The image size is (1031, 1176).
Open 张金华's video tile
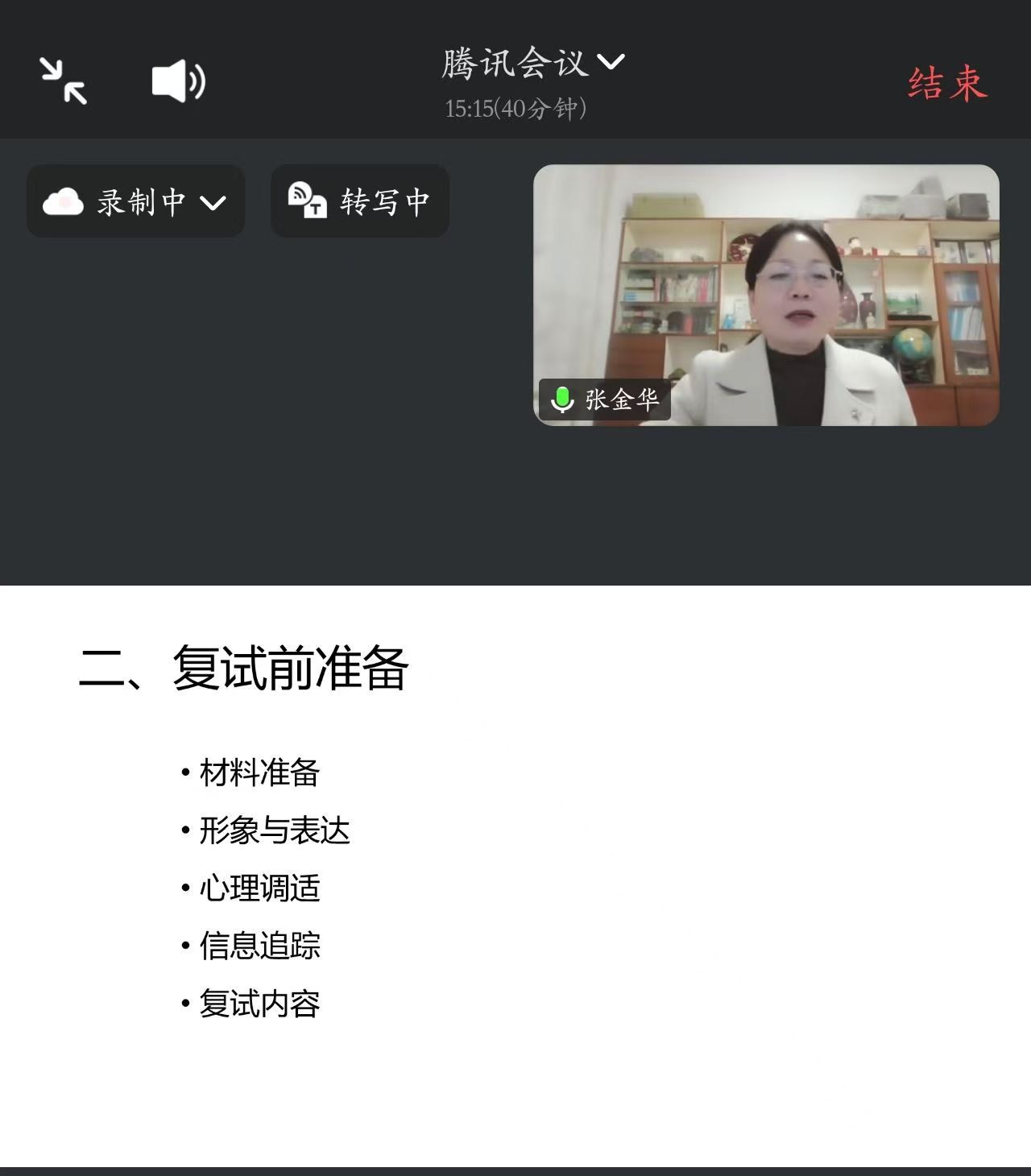[x=765, y=295]
